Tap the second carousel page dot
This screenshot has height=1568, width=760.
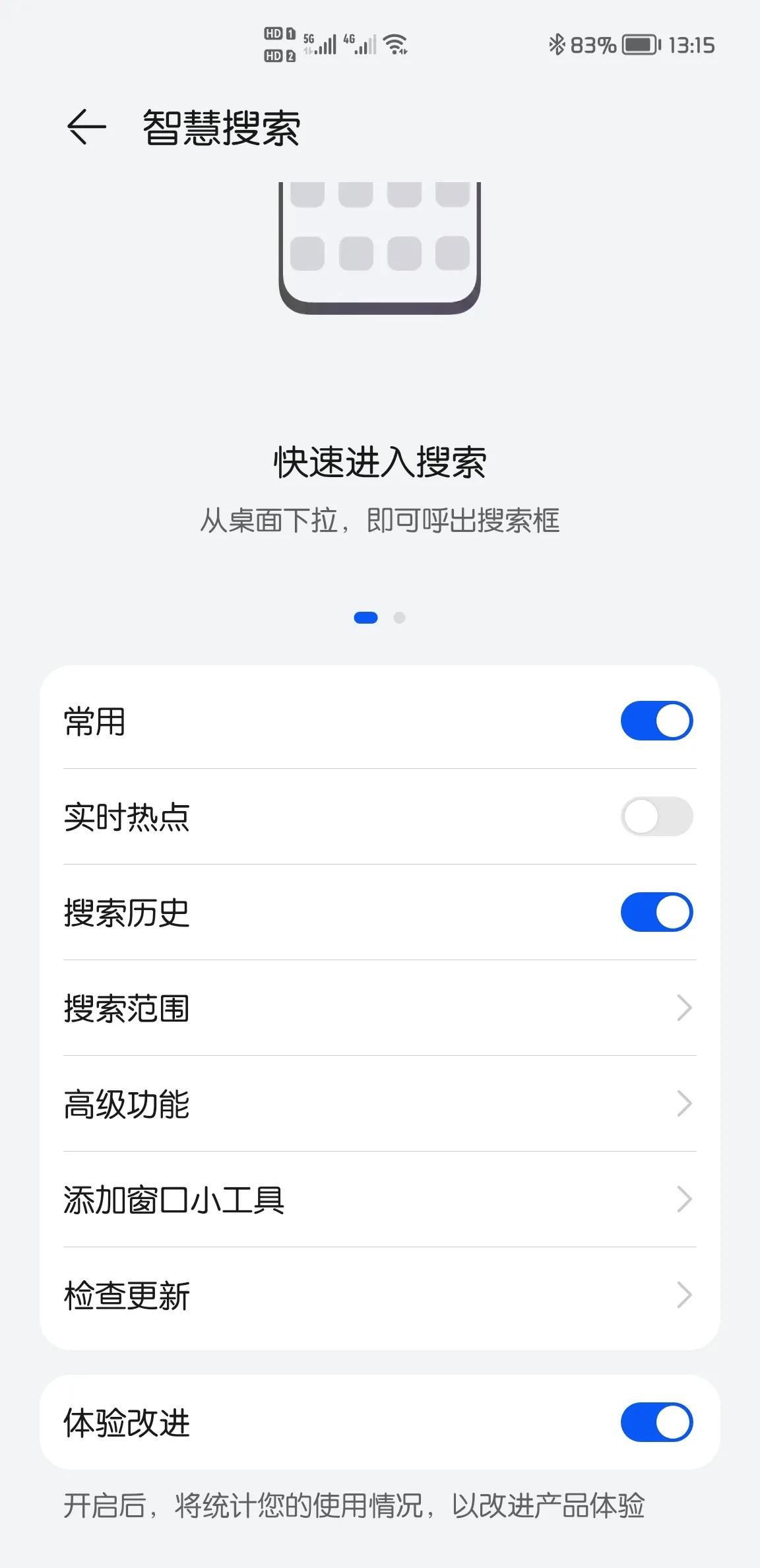click(399, 617)
